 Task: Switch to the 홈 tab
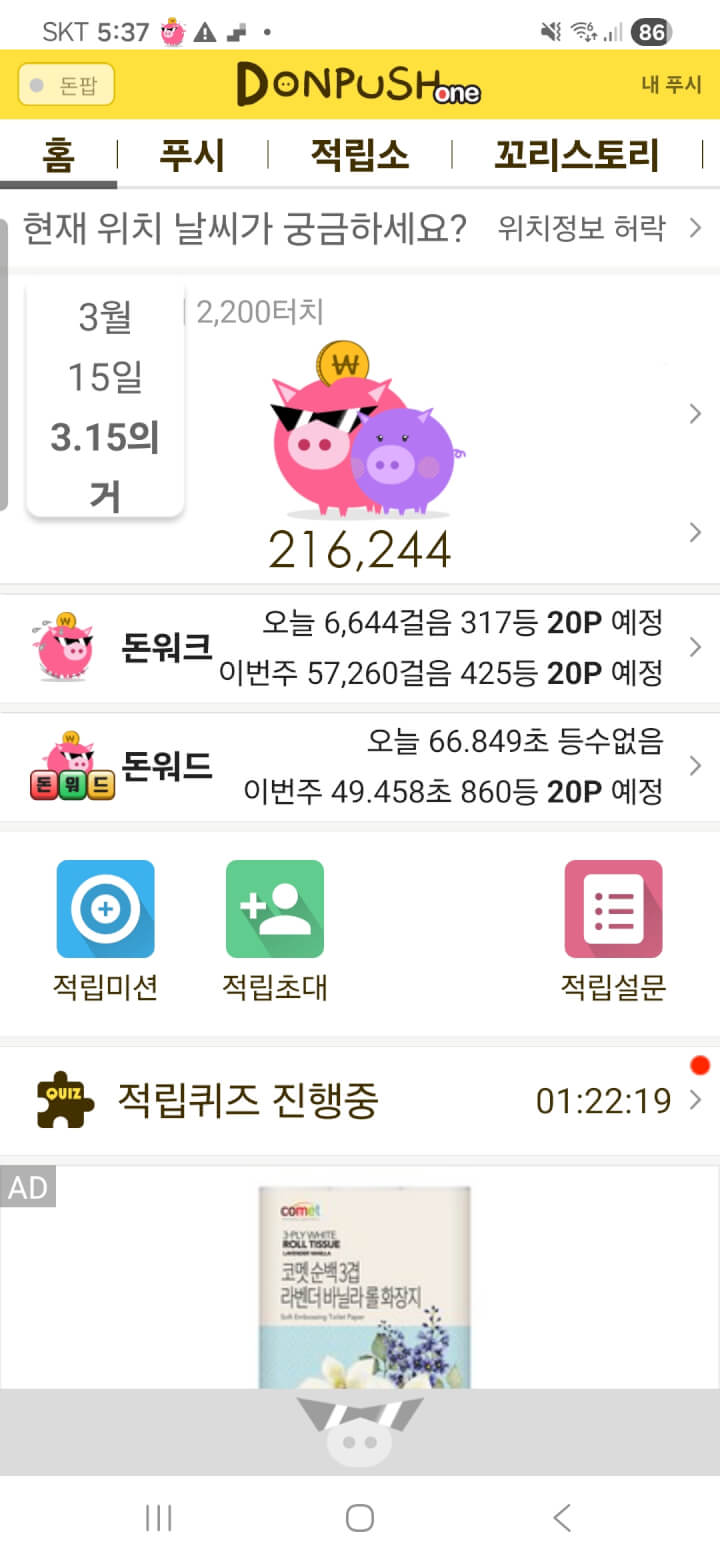[x=59, y=156]
